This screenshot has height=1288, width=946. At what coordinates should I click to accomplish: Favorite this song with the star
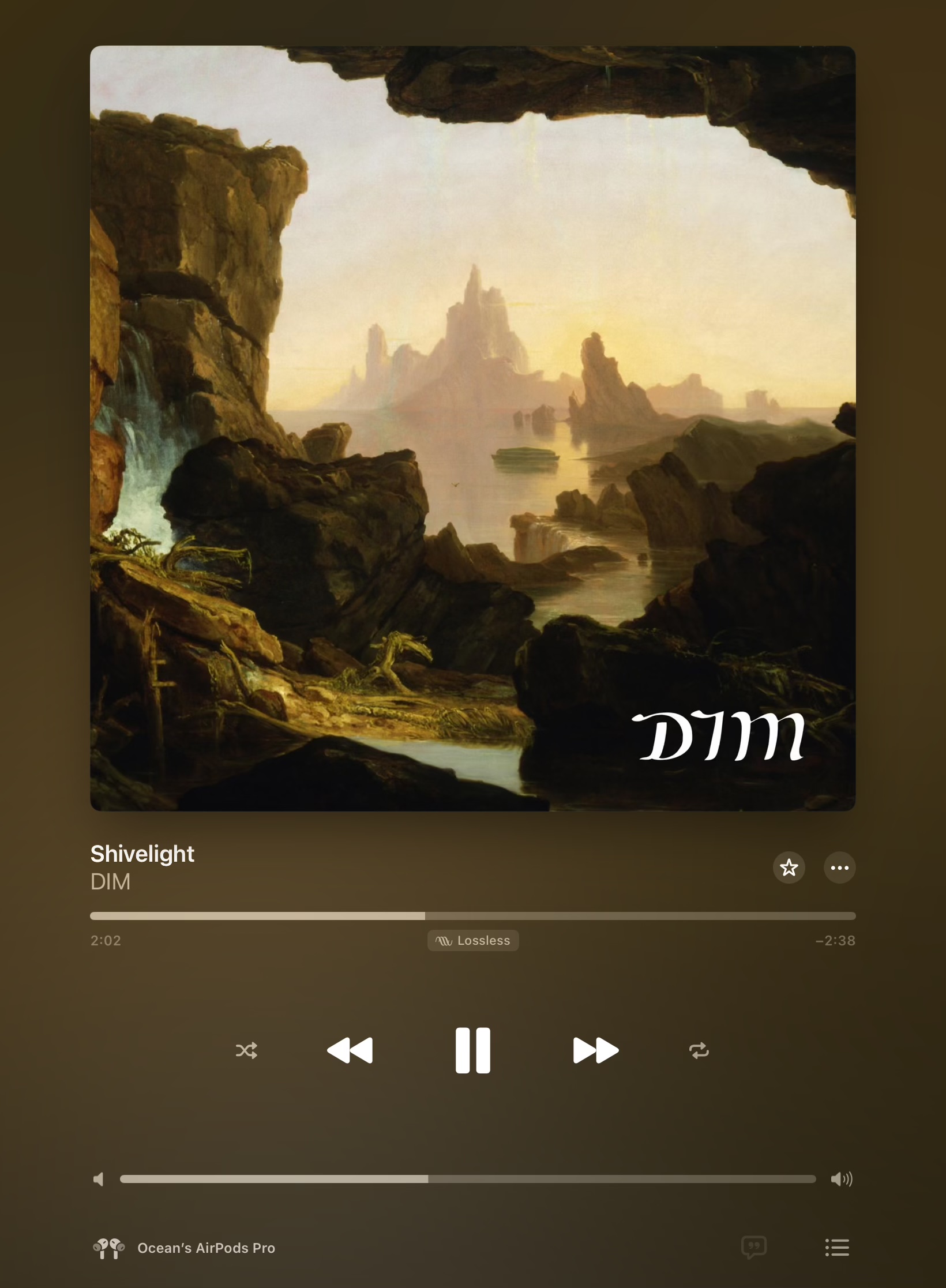789,868
